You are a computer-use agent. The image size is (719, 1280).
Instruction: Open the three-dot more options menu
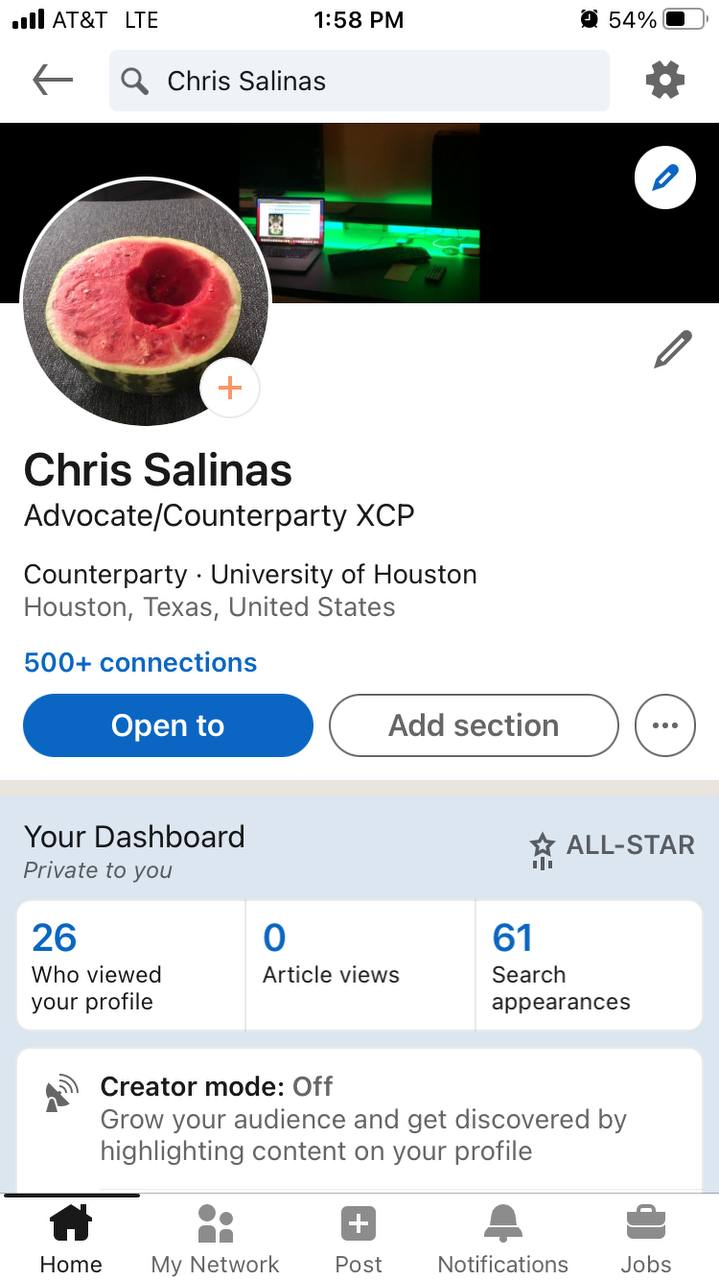coord(665,725)
